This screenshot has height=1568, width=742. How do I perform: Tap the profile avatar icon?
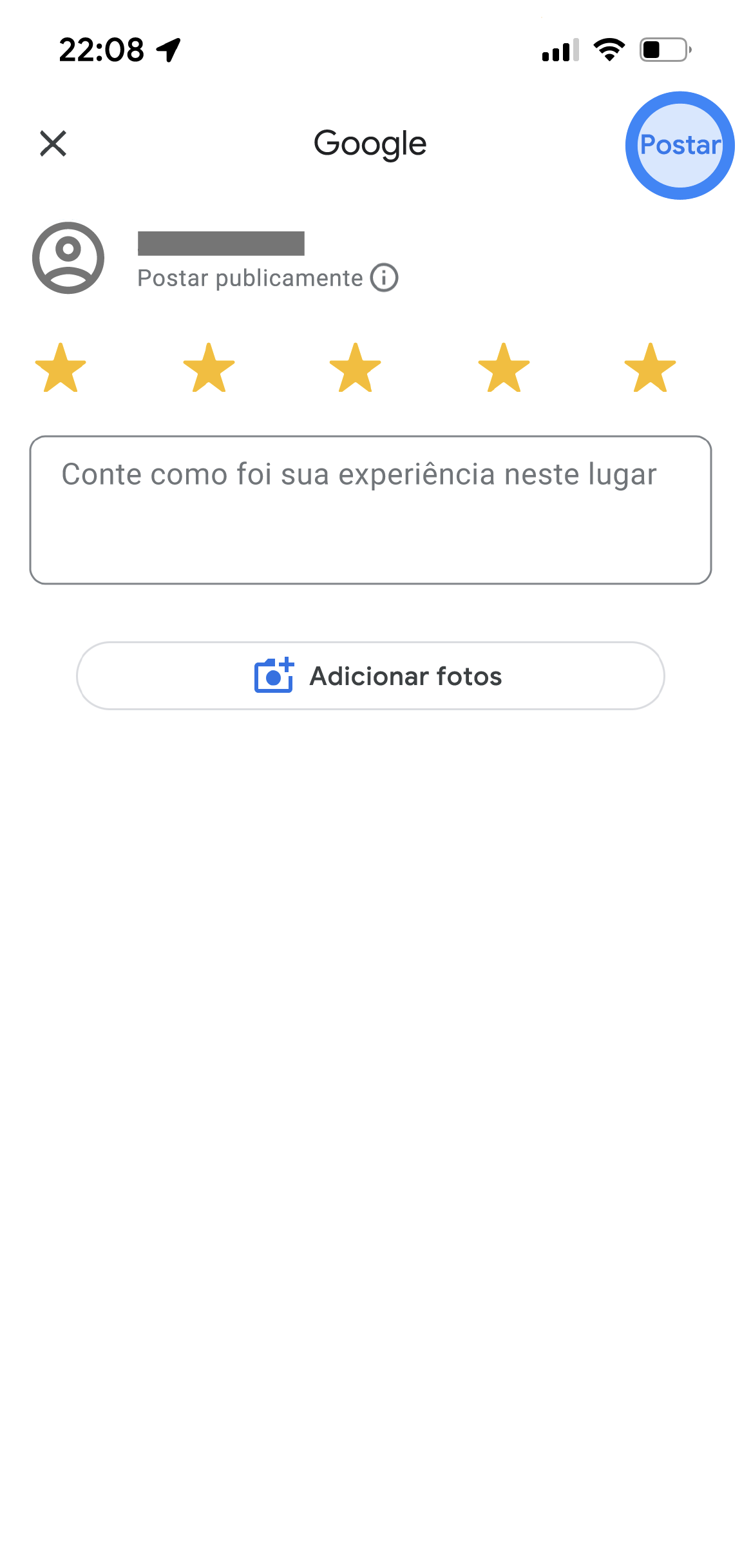(x=68, y=258)
